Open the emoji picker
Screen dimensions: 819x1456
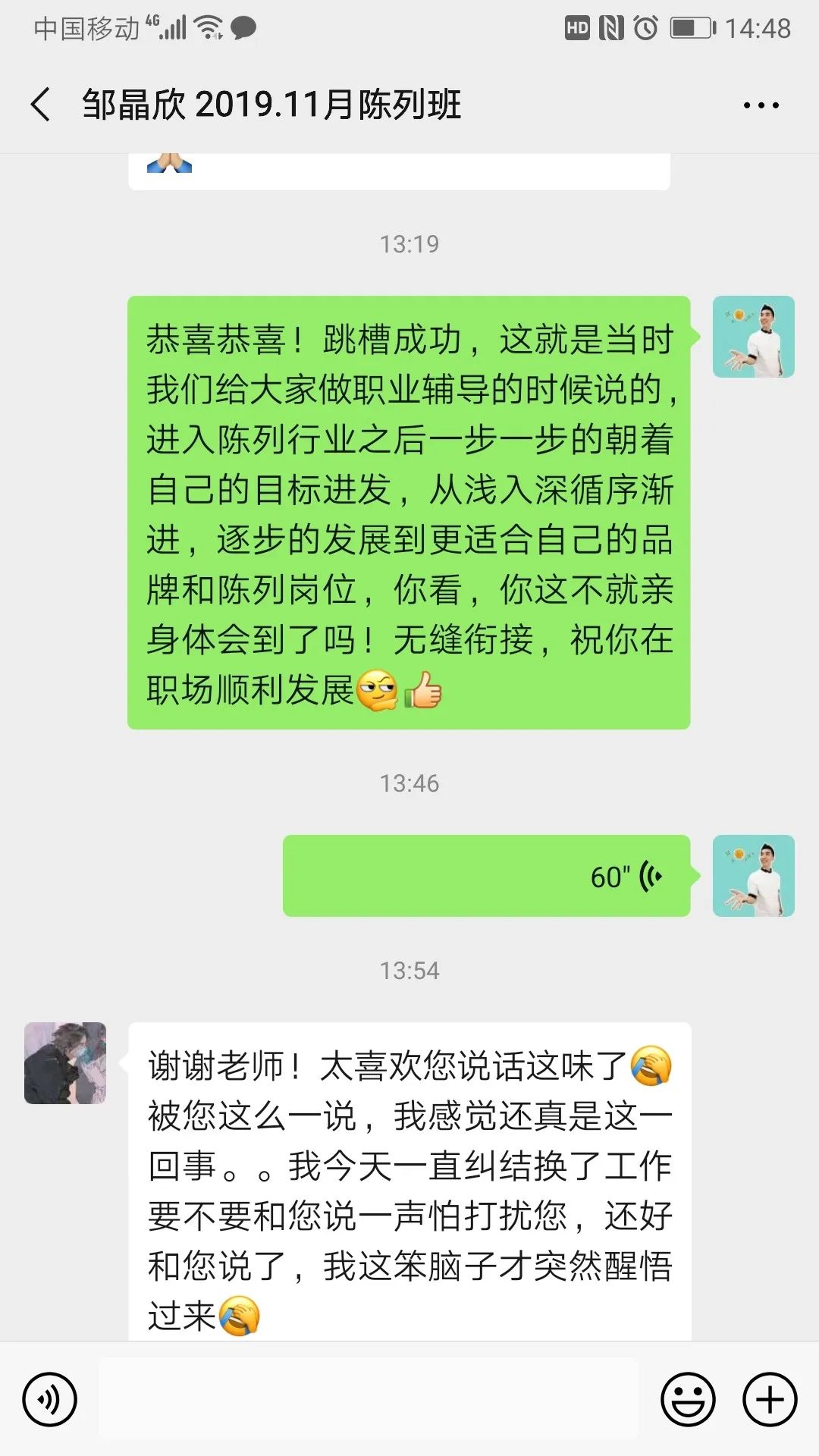pos(688,1399)
